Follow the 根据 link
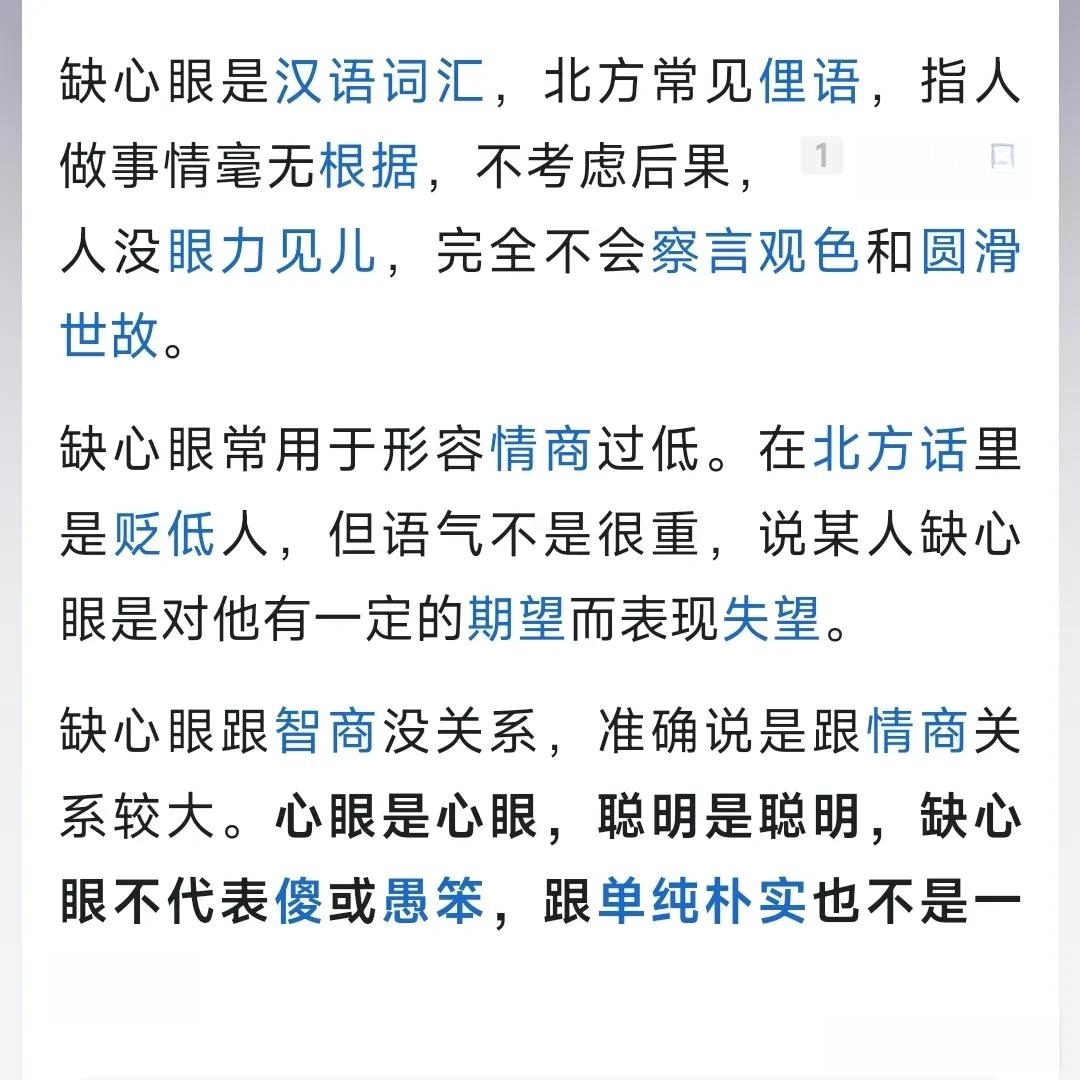 click(368, 167)
